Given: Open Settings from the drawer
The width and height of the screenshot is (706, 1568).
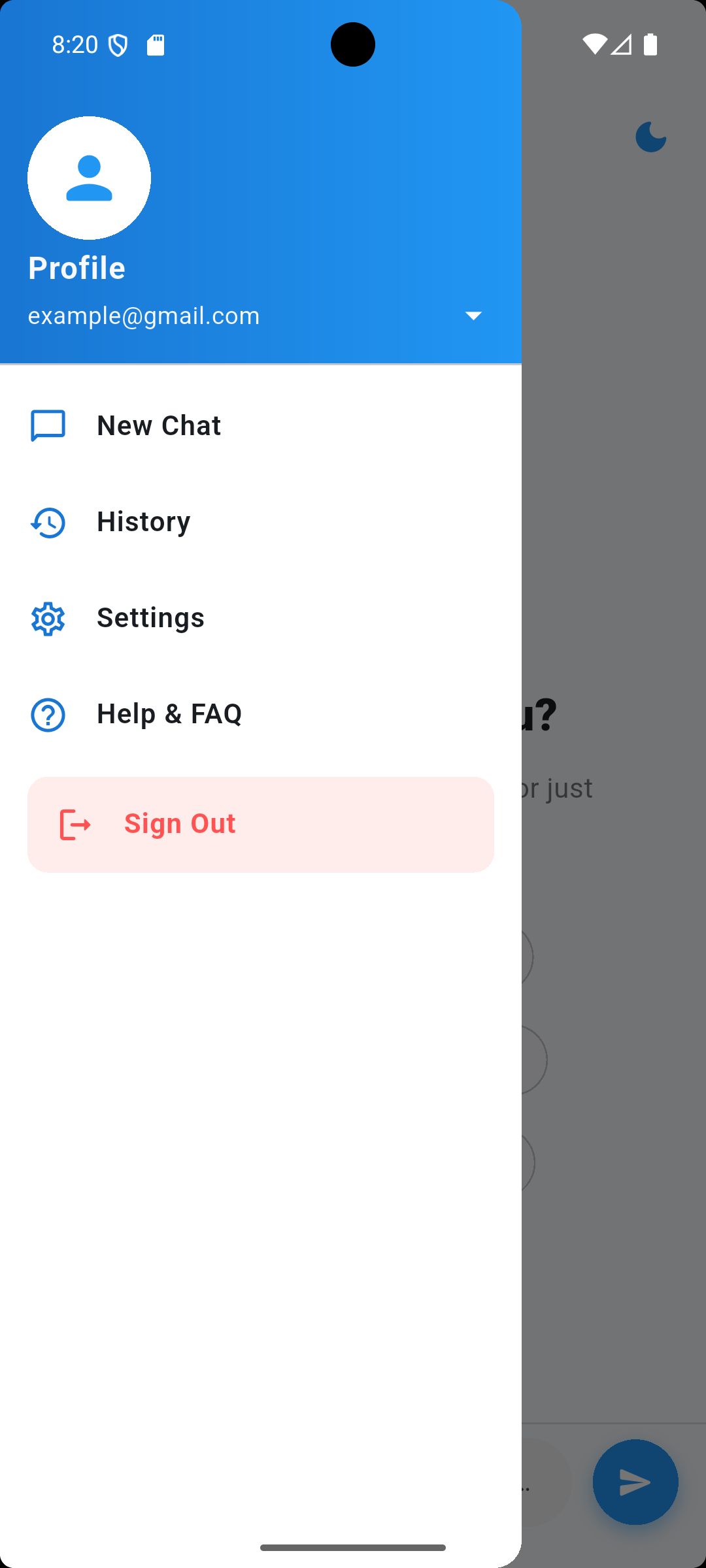Looking at the screenshot, I should 150,618.
